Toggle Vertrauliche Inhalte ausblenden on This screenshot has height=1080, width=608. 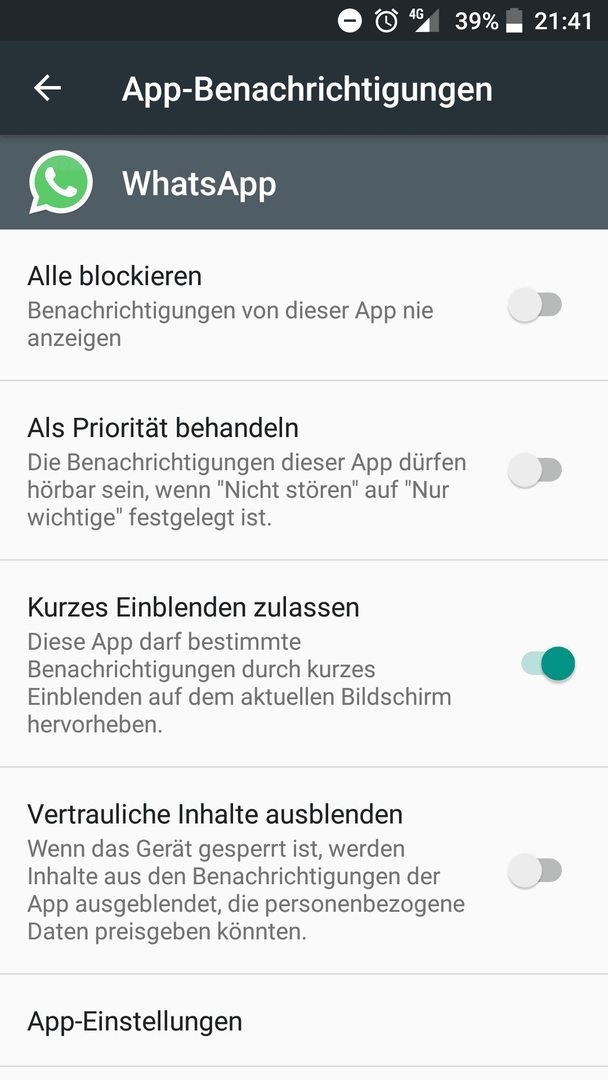[x=535, y=870]
